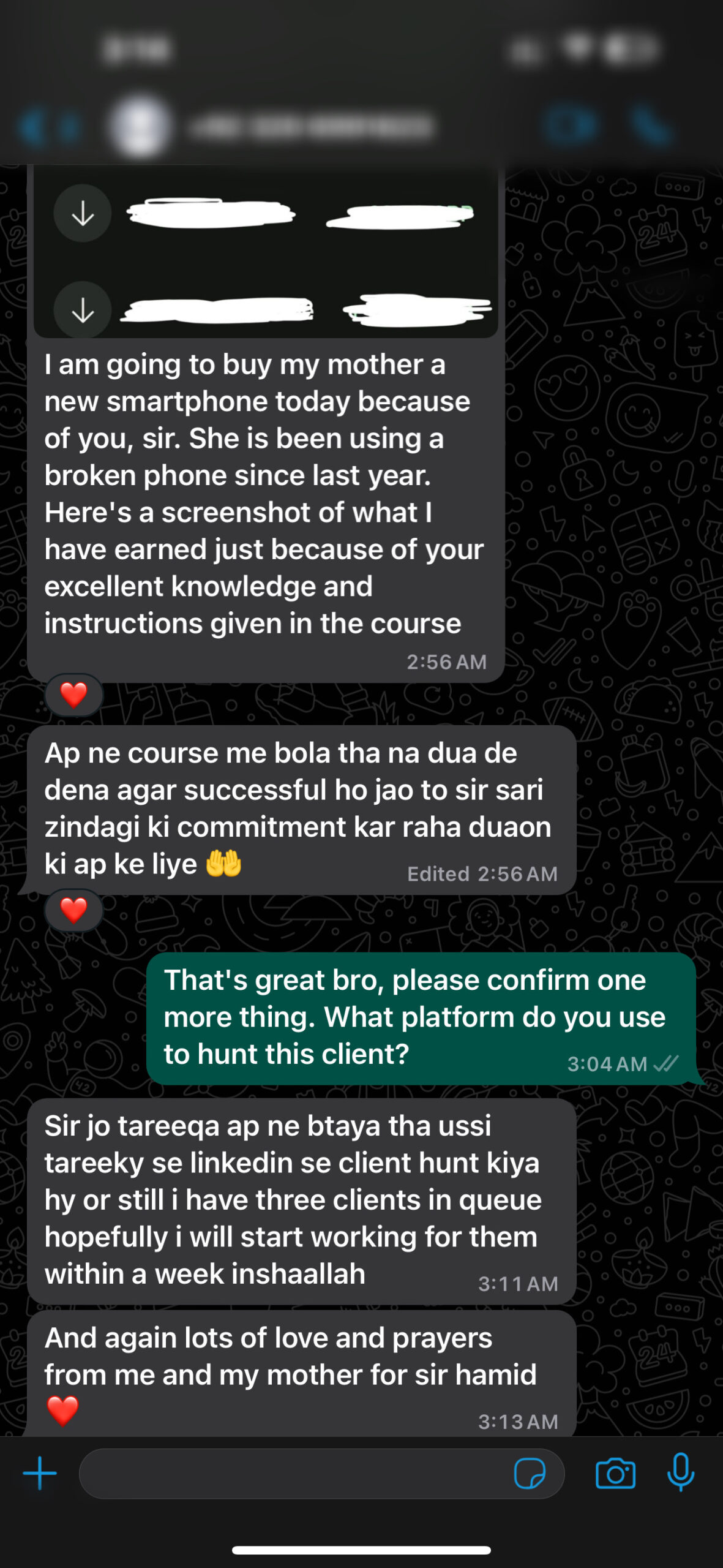View heart reaction on the dua message

[x=73, y=910]
